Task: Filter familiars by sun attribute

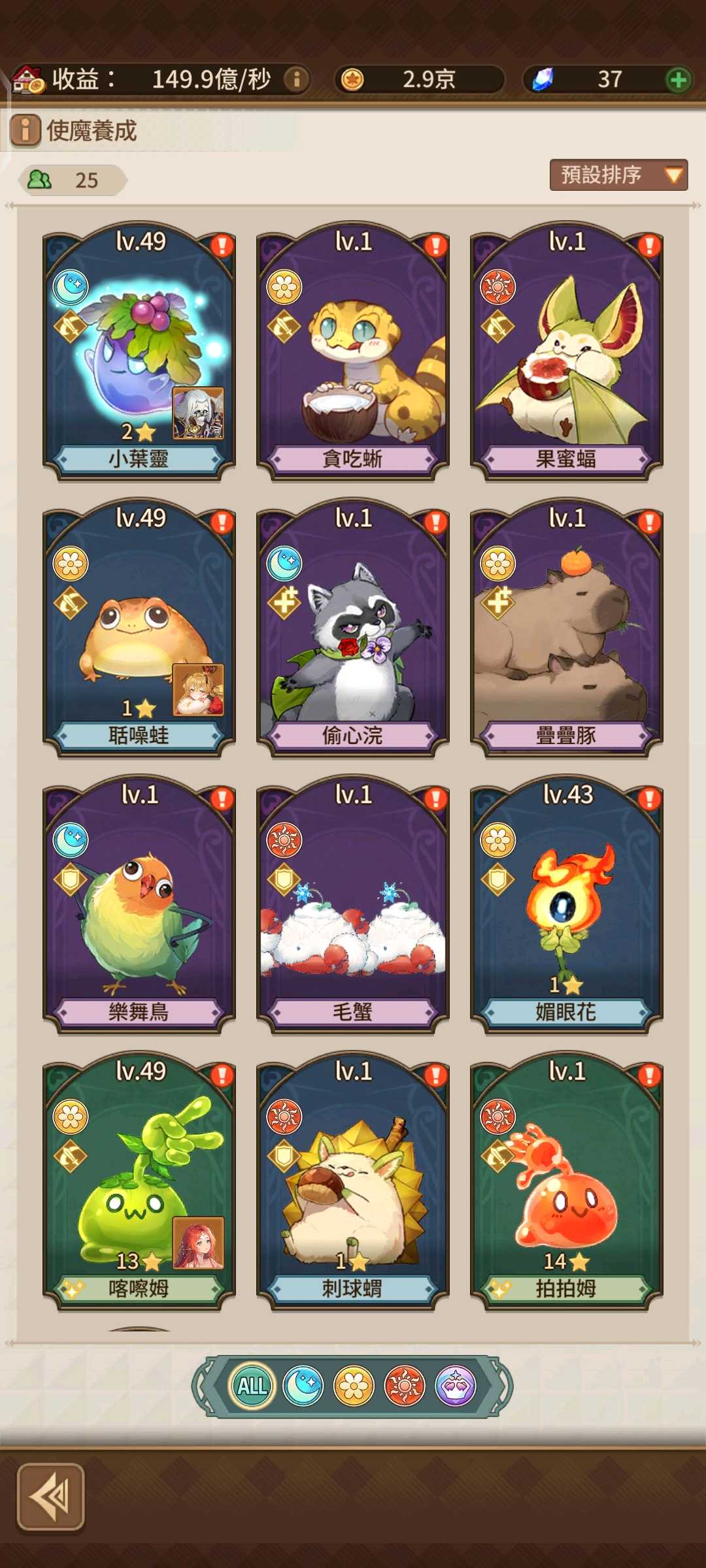Action: point(405,1386)
